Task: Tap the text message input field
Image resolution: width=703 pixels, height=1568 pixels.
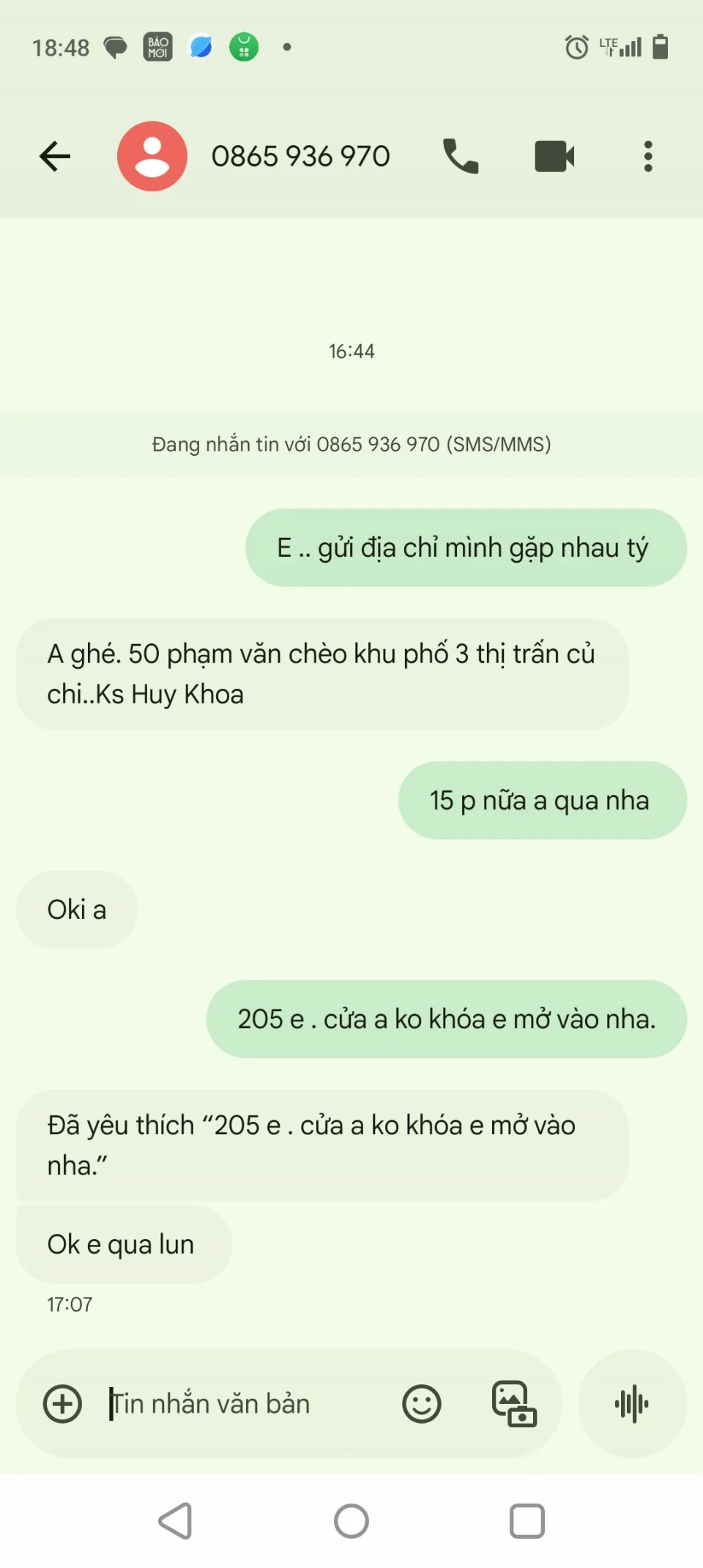Action: 245,1404
